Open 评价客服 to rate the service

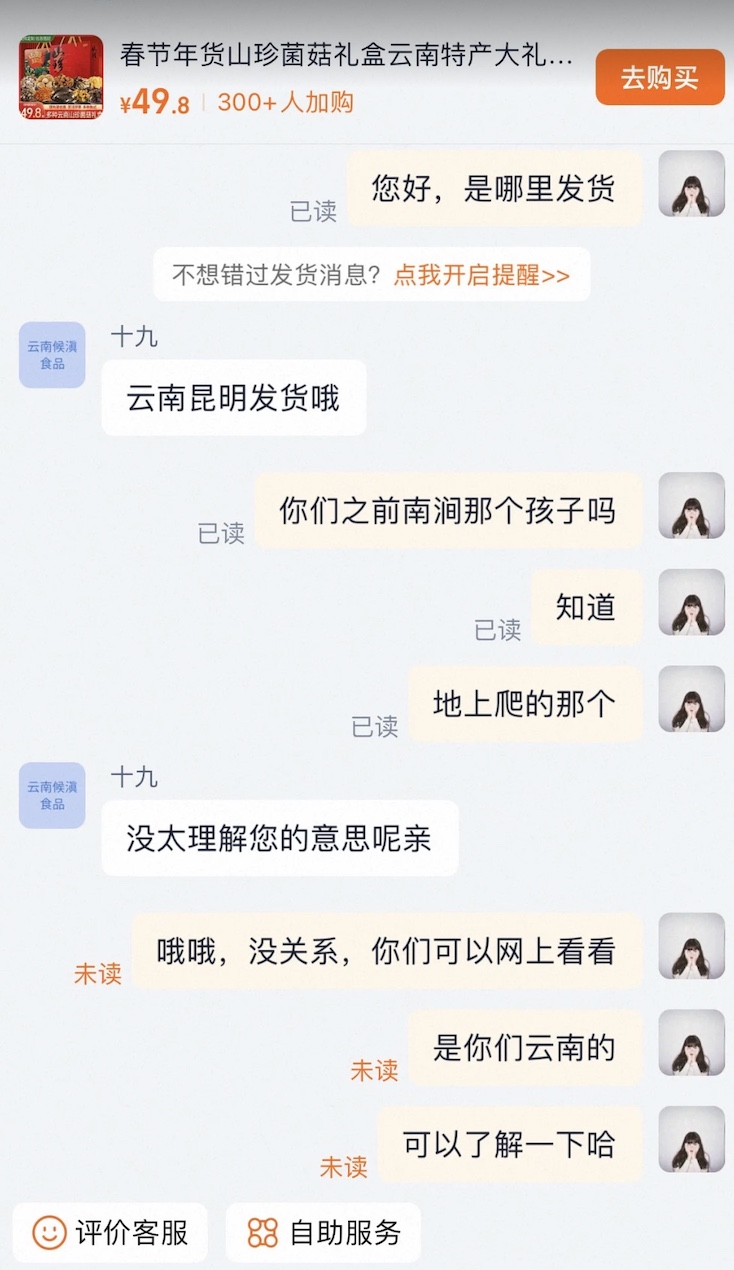point(111,1232)
